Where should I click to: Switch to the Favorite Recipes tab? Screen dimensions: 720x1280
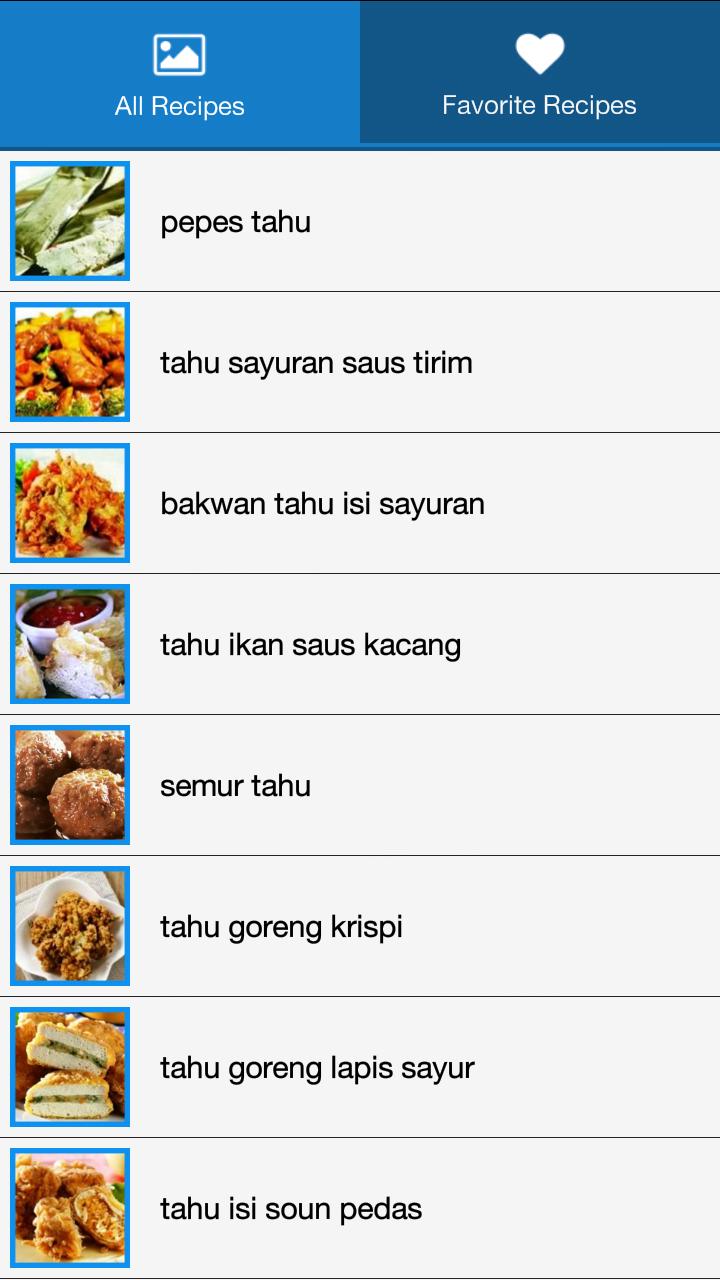point(540,75)
